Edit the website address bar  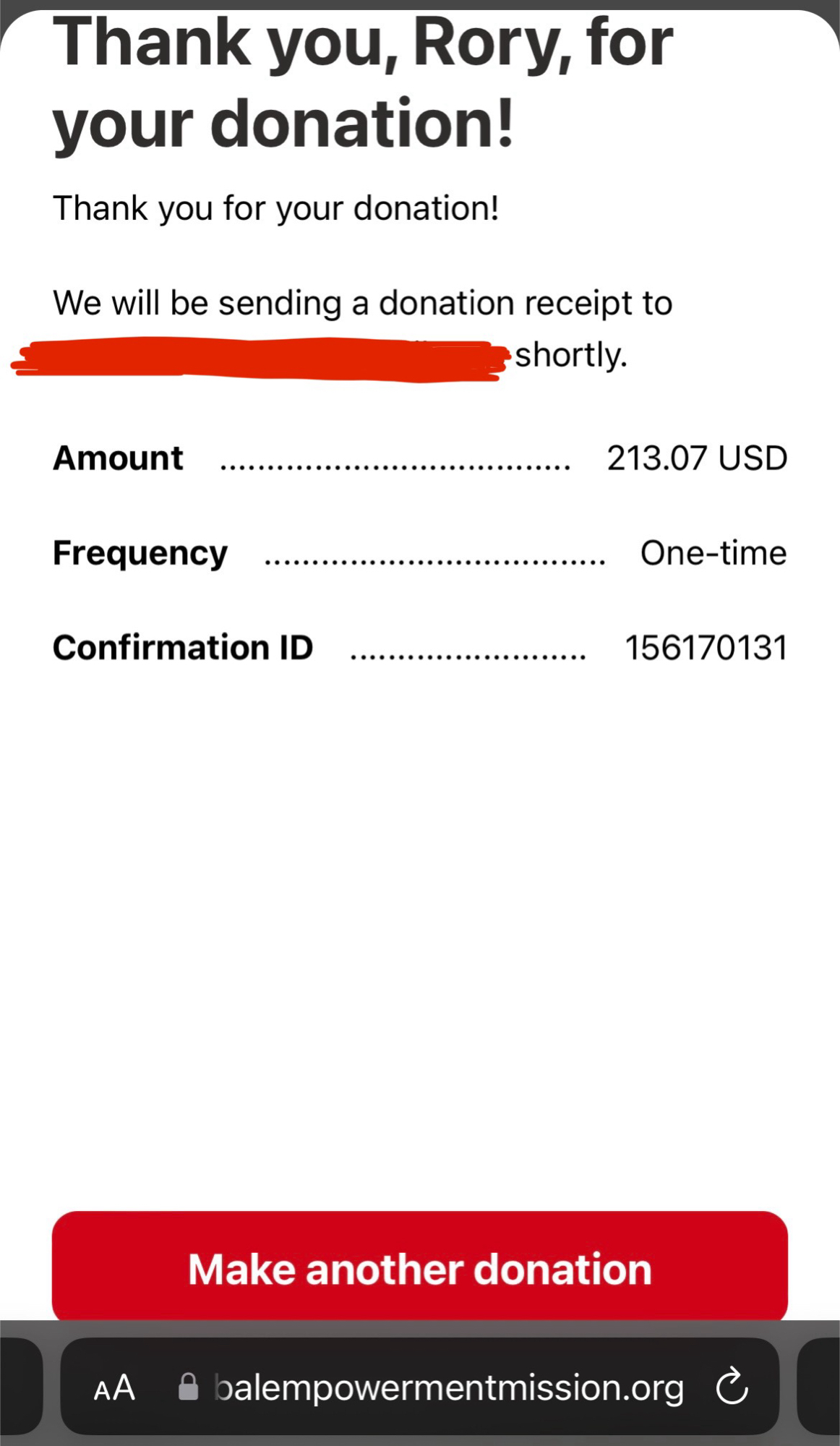(x=448, y=1387)
